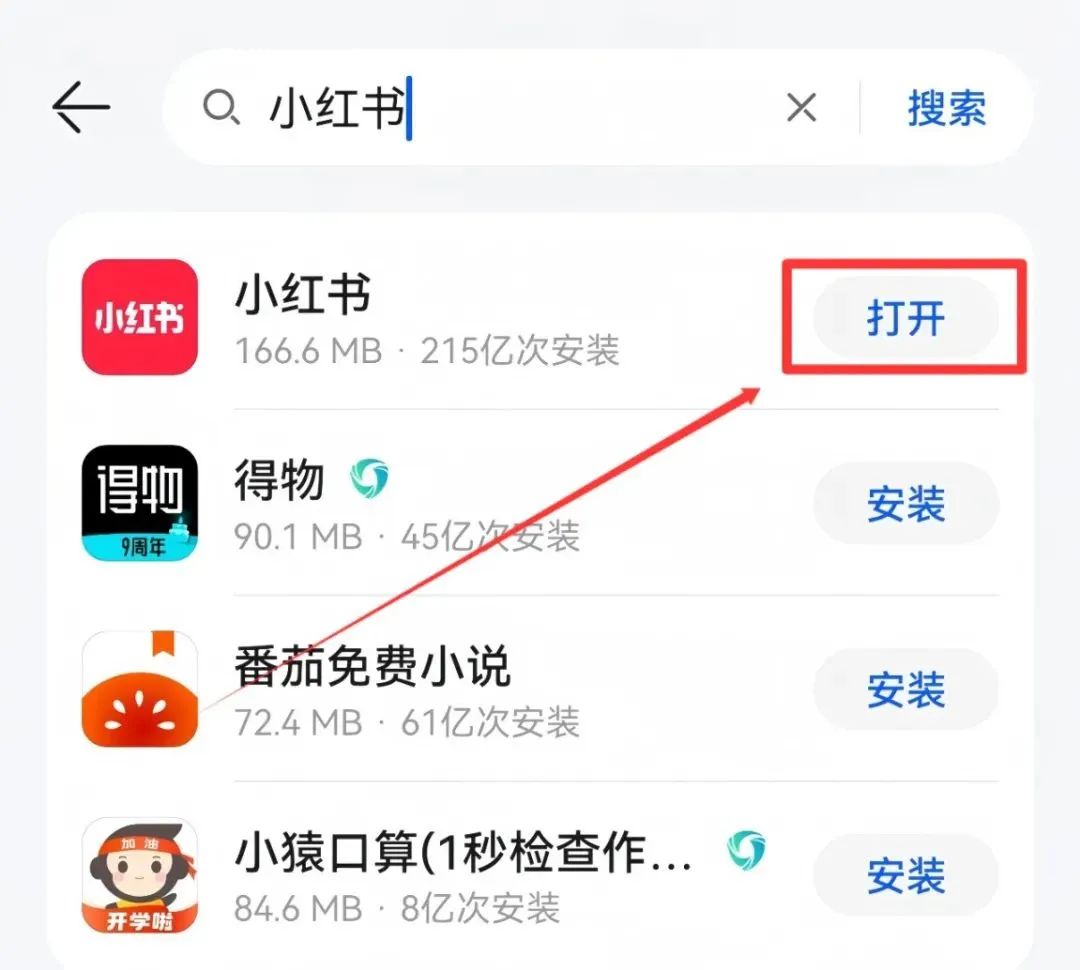Clear the search text with the X
This screenshot has width=1080, height=970.
tap(801, 107)
